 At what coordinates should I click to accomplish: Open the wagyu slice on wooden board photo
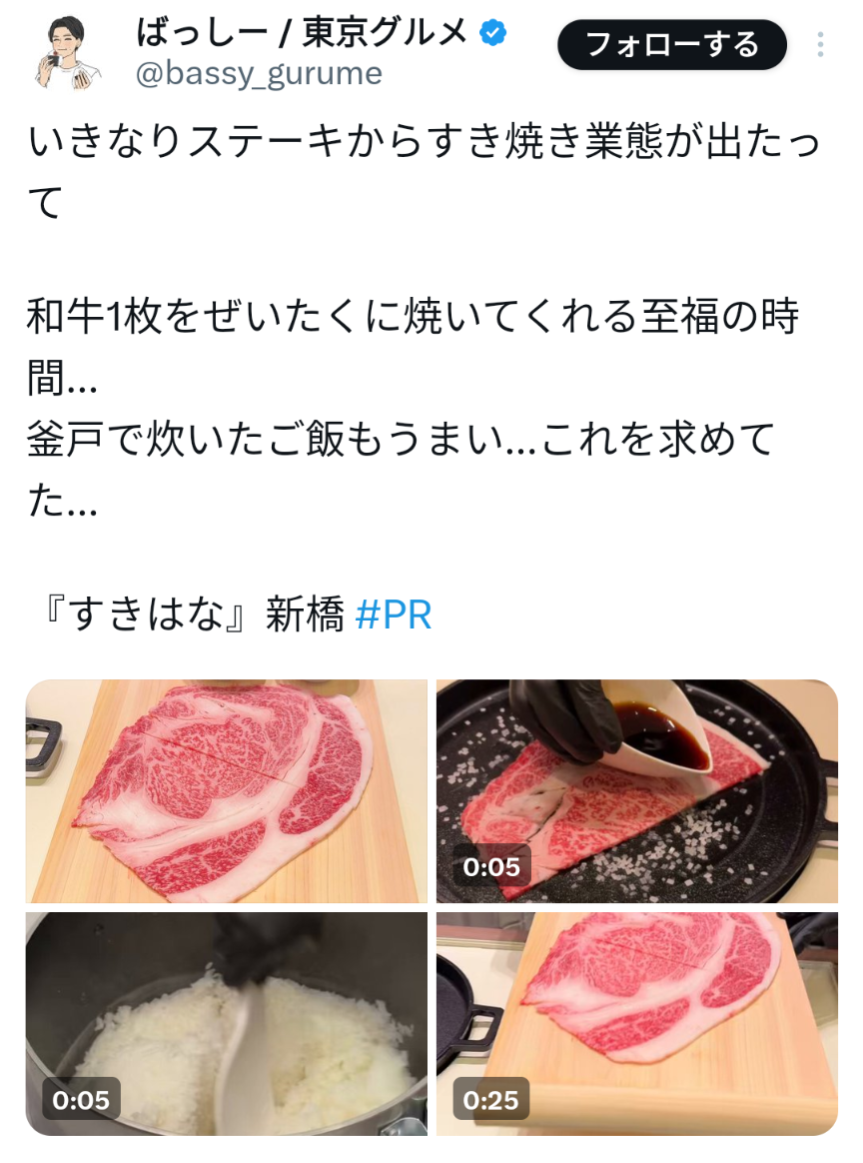226,791
